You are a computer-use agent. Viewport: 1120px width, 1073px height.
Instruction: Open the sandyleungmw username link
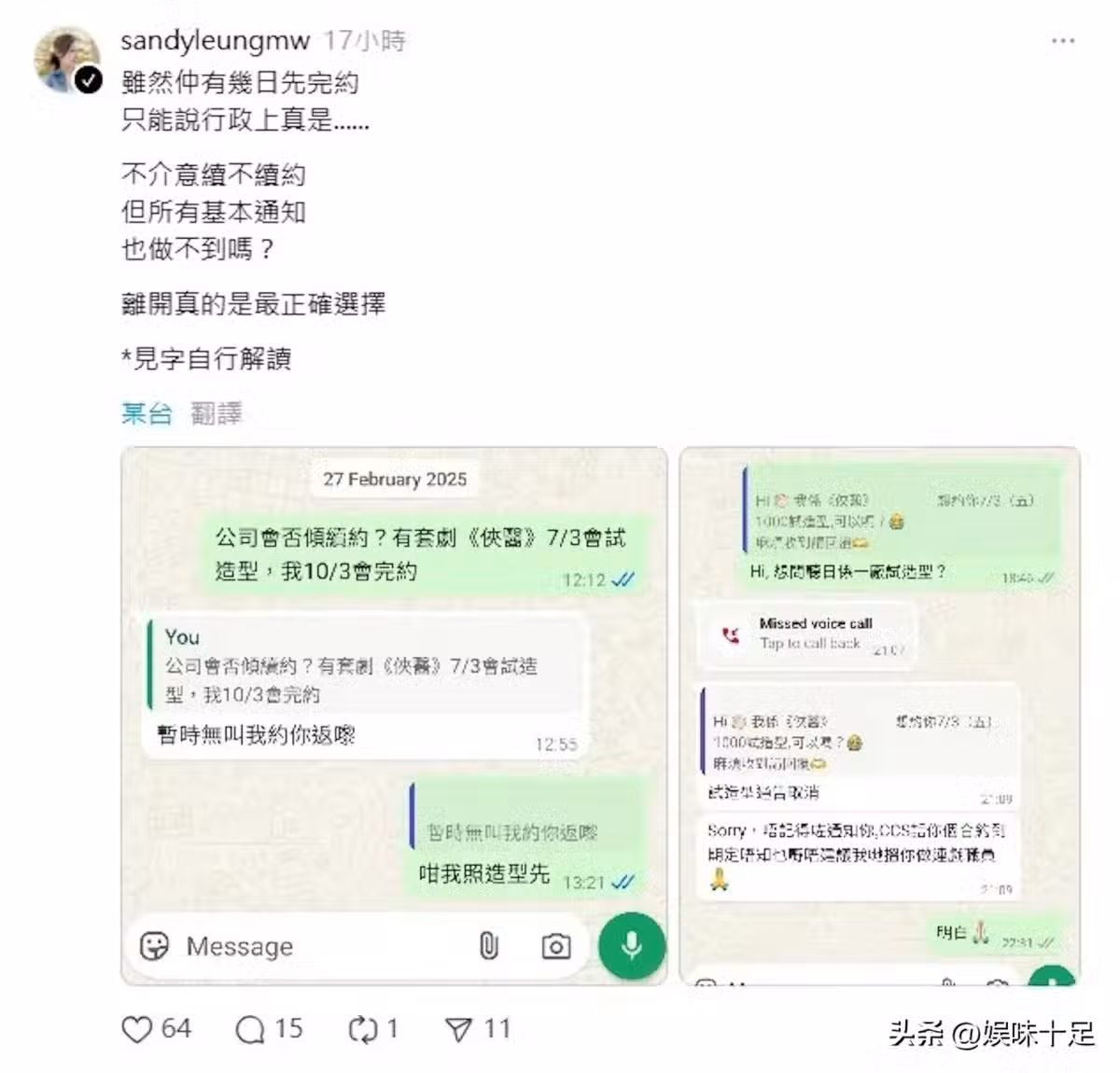pyautogui.click(x=215, y=40)
